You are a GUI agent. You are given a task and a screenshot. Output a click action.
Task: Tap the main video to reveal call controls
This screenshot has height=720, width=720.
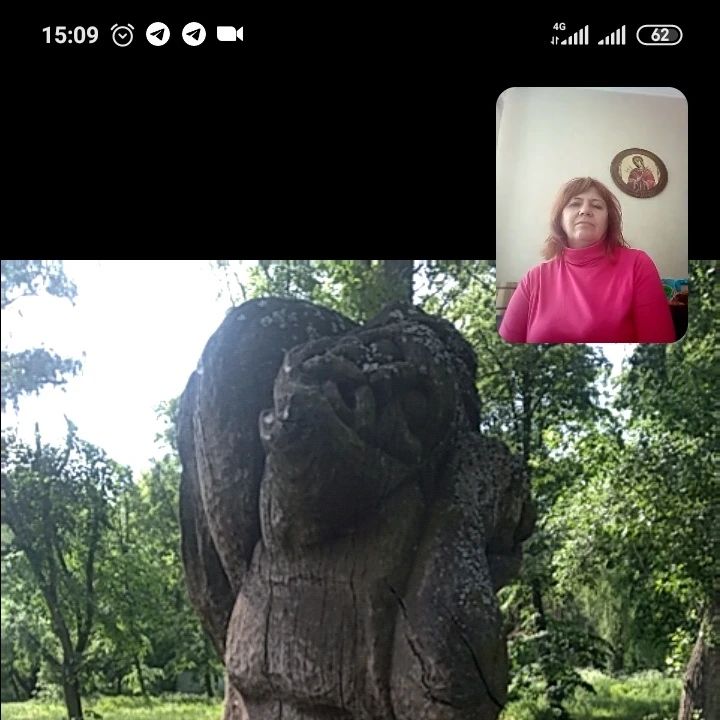point(300,500)
